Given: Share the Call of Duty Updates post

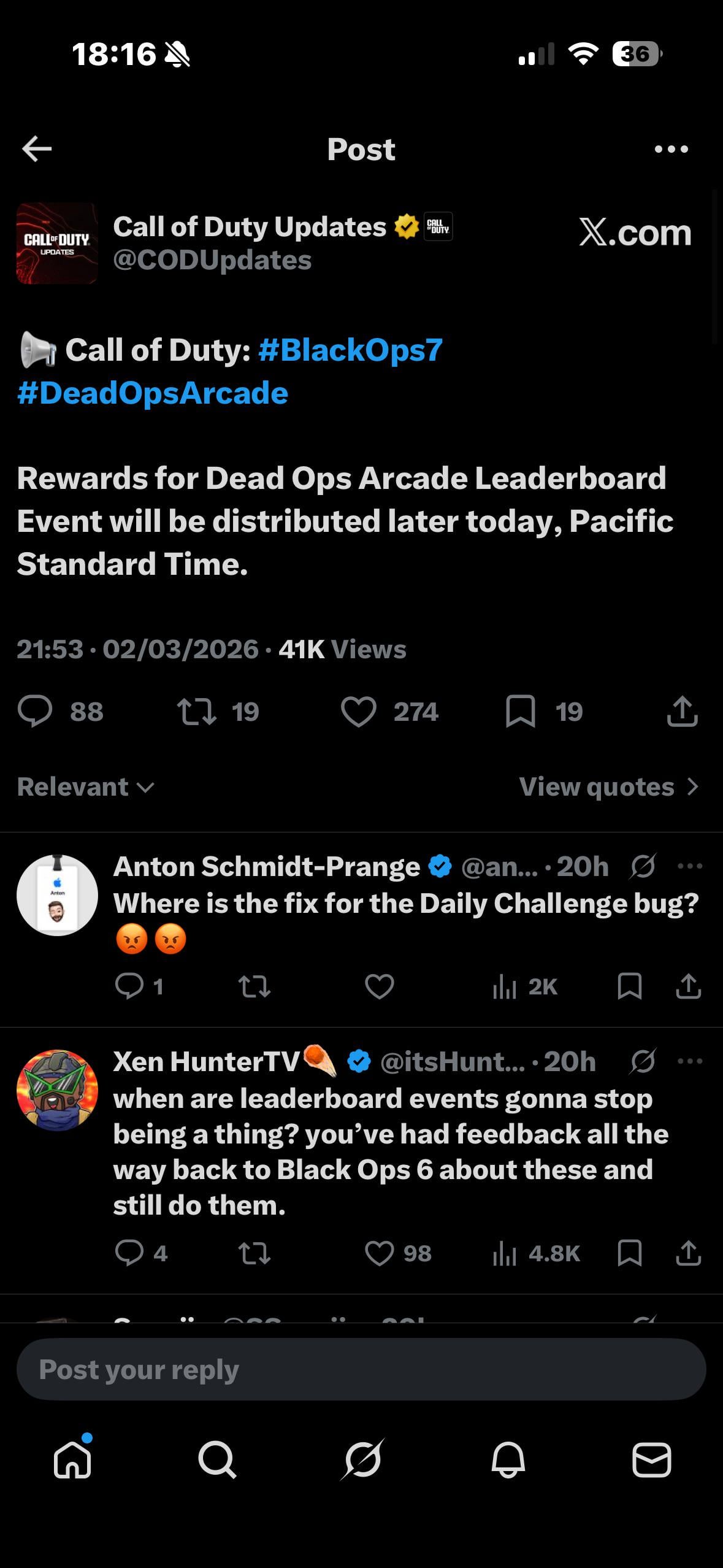Looking at the screenshot, I should pos(682,712).
